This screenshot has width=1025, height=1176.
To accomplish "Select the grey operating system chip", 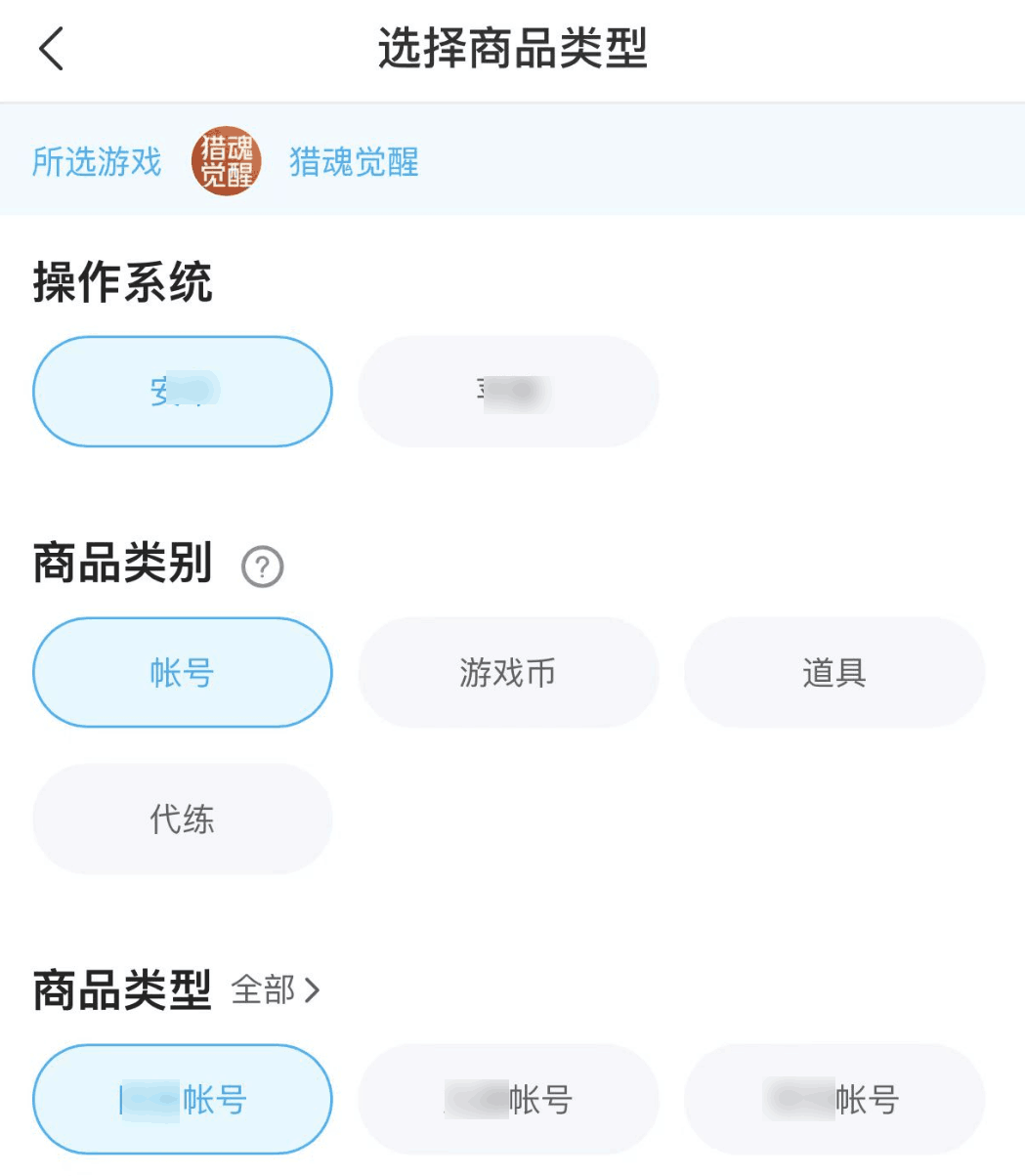I will 508,392.
